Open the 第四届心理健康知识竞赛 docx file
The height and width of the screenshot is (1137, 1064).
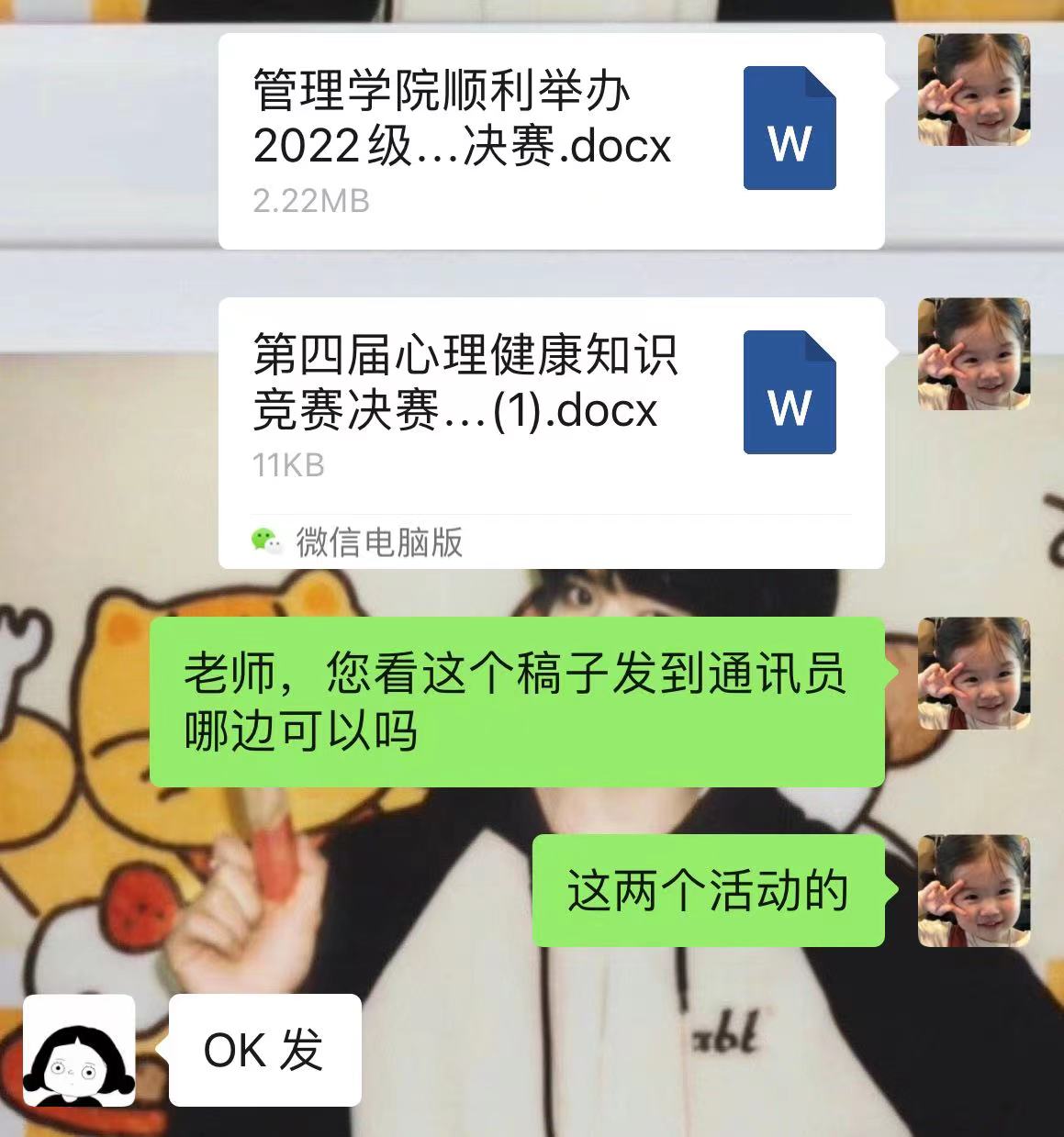551,404
